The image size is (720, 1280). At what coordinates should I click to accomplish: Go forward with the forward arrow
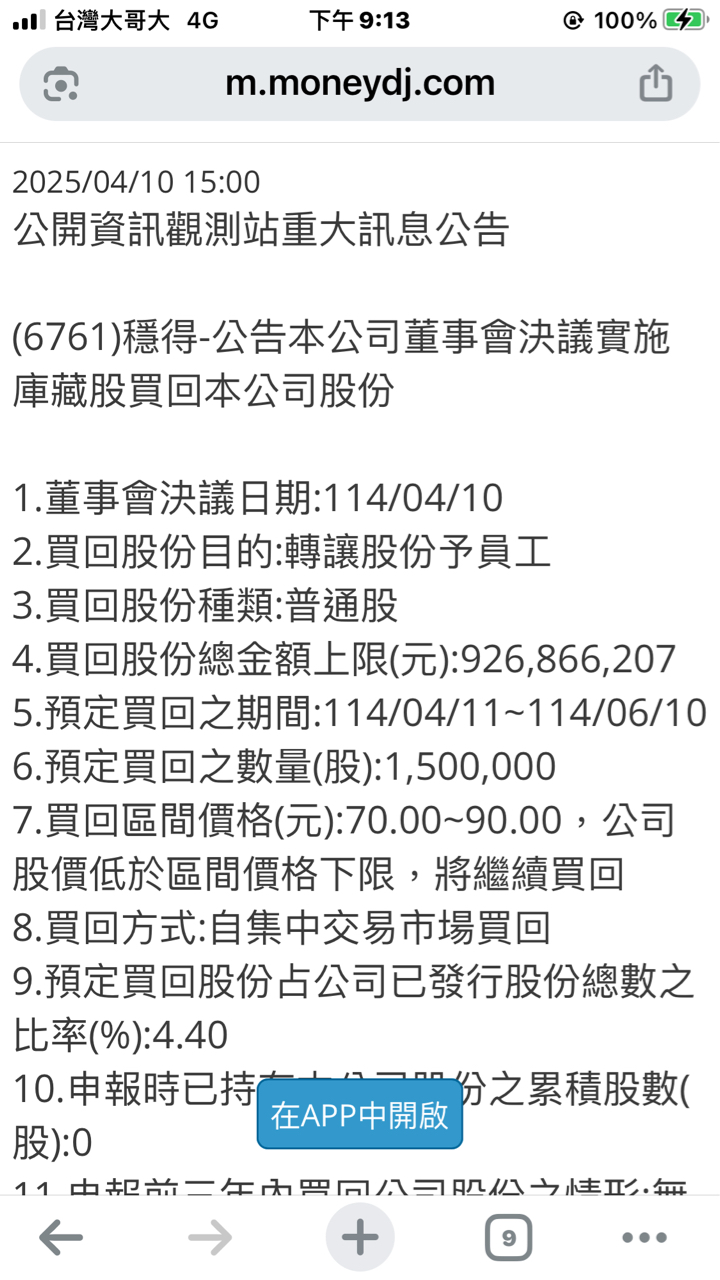[x=210, y=1238]
